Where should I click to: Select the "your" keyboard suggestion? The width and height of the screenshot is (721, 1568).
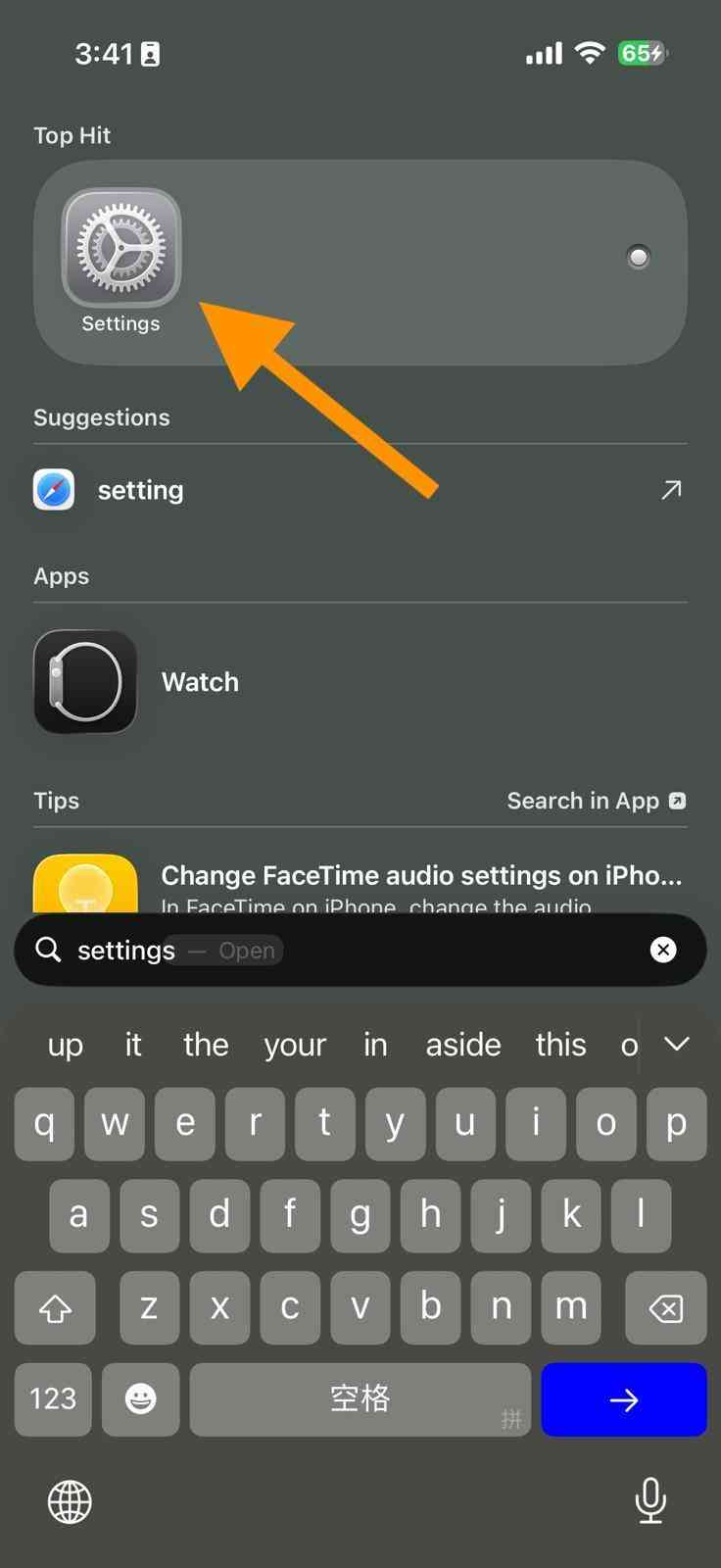[x=295, y=1045]
